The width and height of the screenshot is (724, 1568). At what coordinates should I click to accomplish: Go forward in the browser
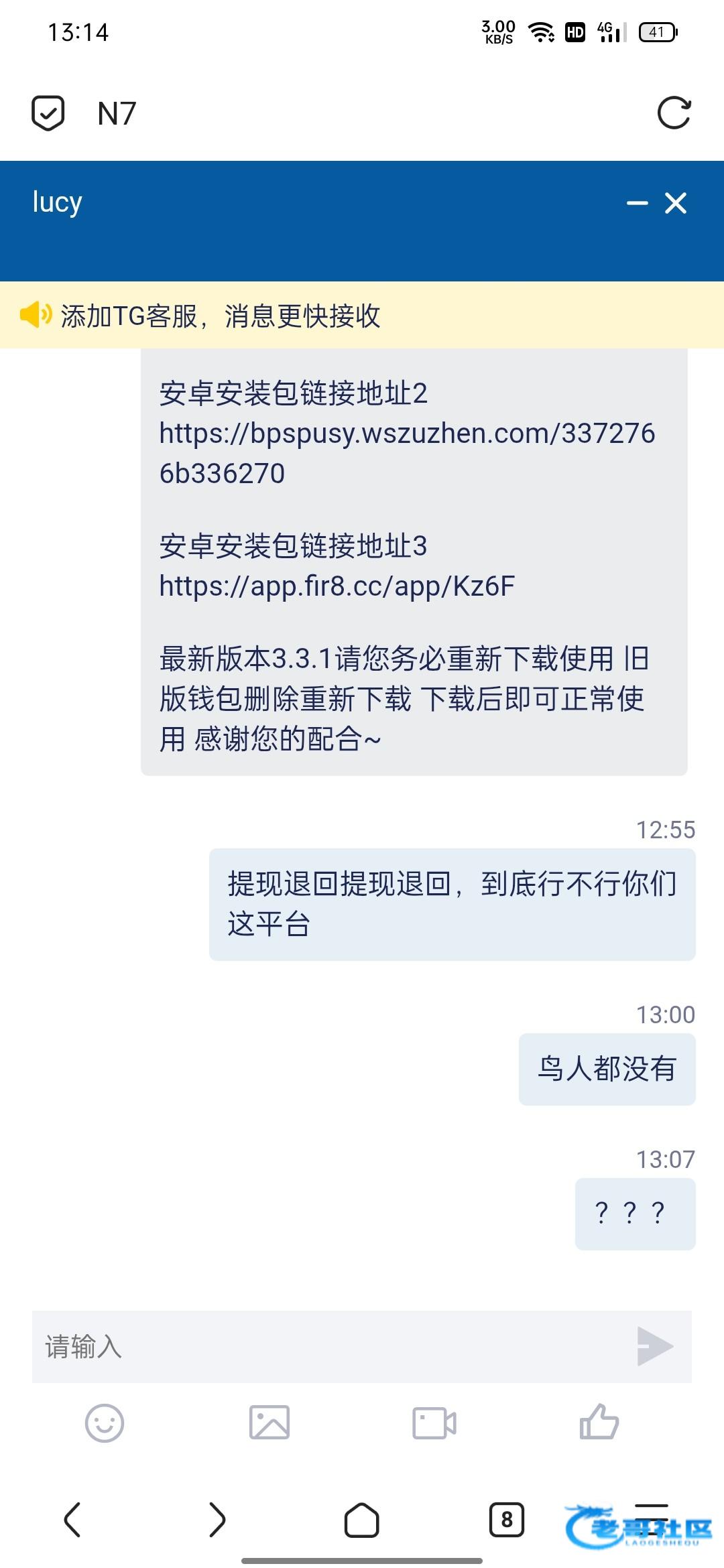217,1519
